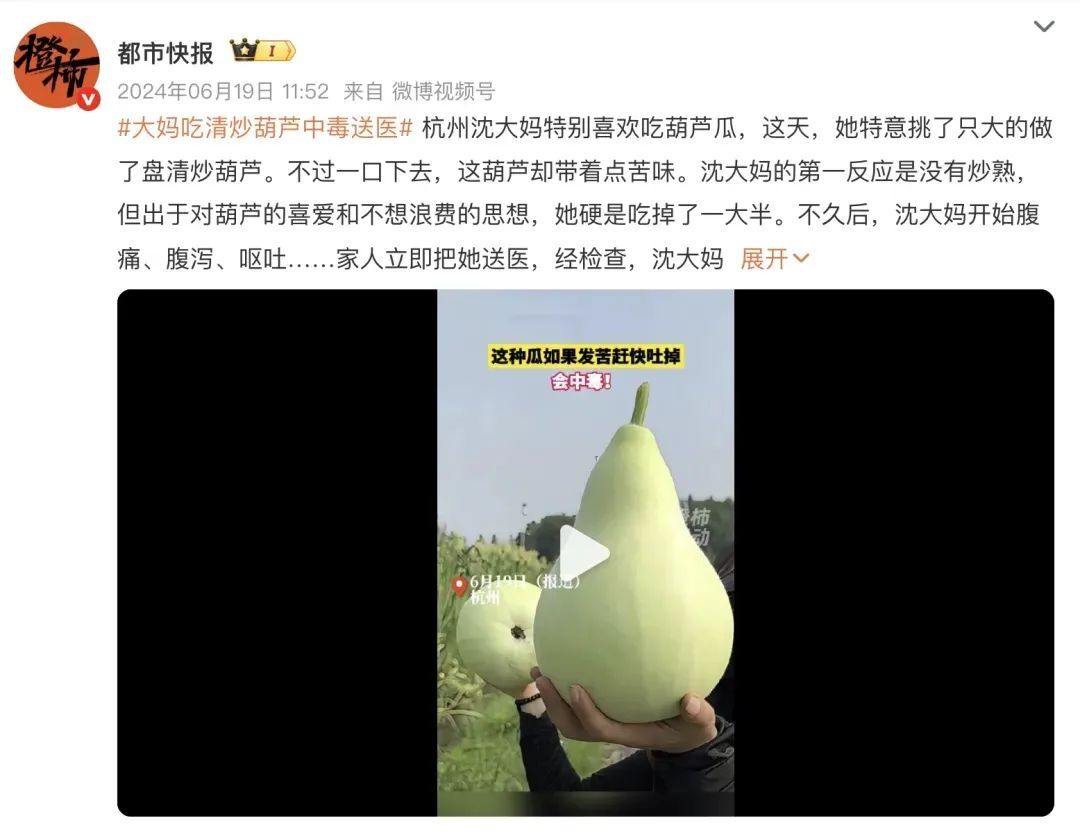The height and width of the screenshot is (834, 1080).
Task: Open 都市快报 profile avatar
Action: [x=57, y=65]
